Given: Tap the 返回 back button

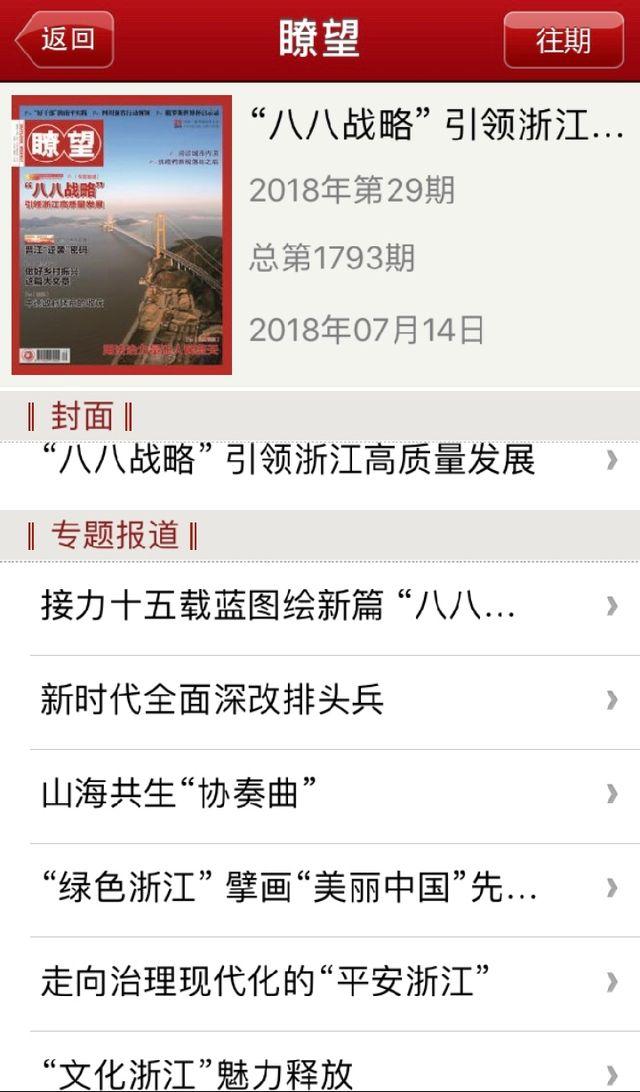Looking at the screenshot, I should pos(65,40).
